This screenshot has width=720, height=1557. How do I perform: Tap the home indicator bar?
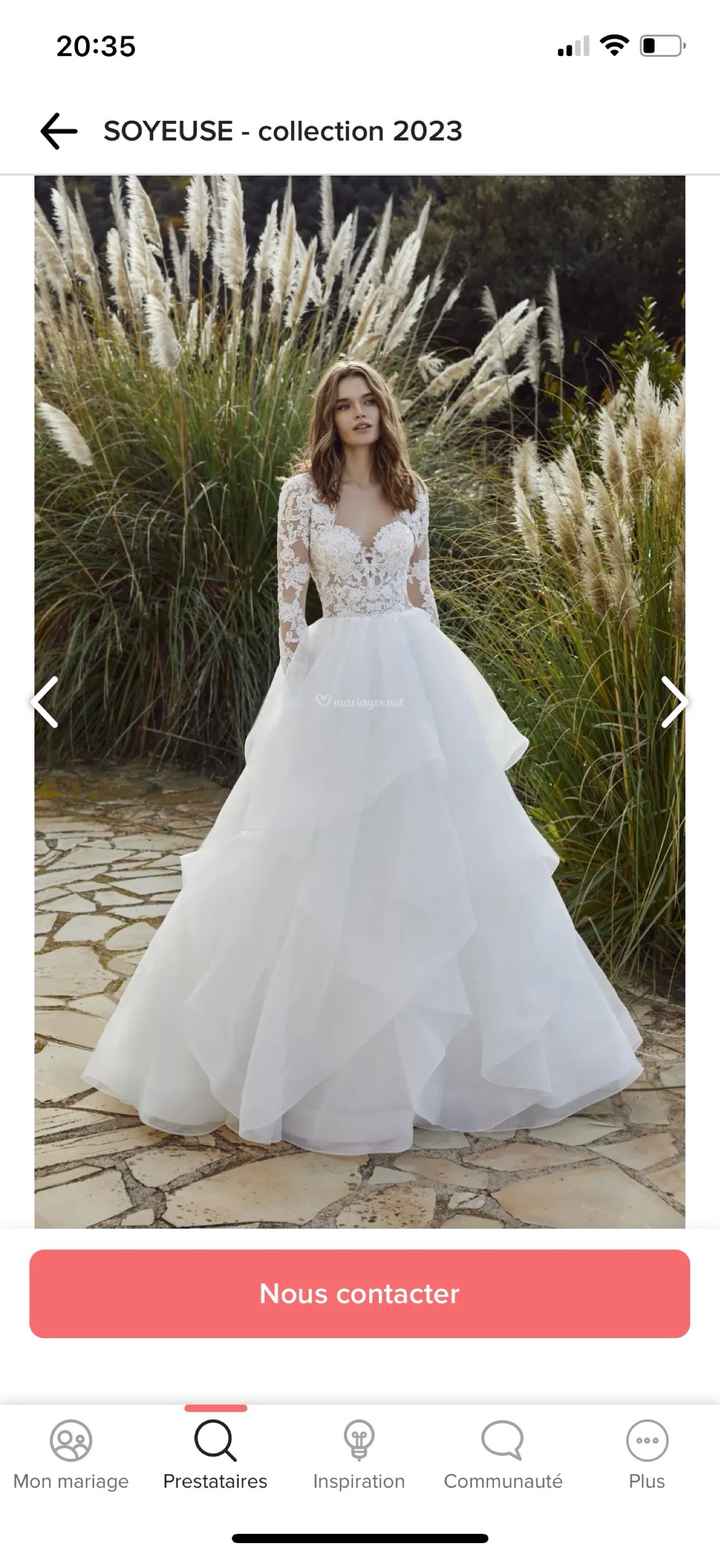[359, 1535]
